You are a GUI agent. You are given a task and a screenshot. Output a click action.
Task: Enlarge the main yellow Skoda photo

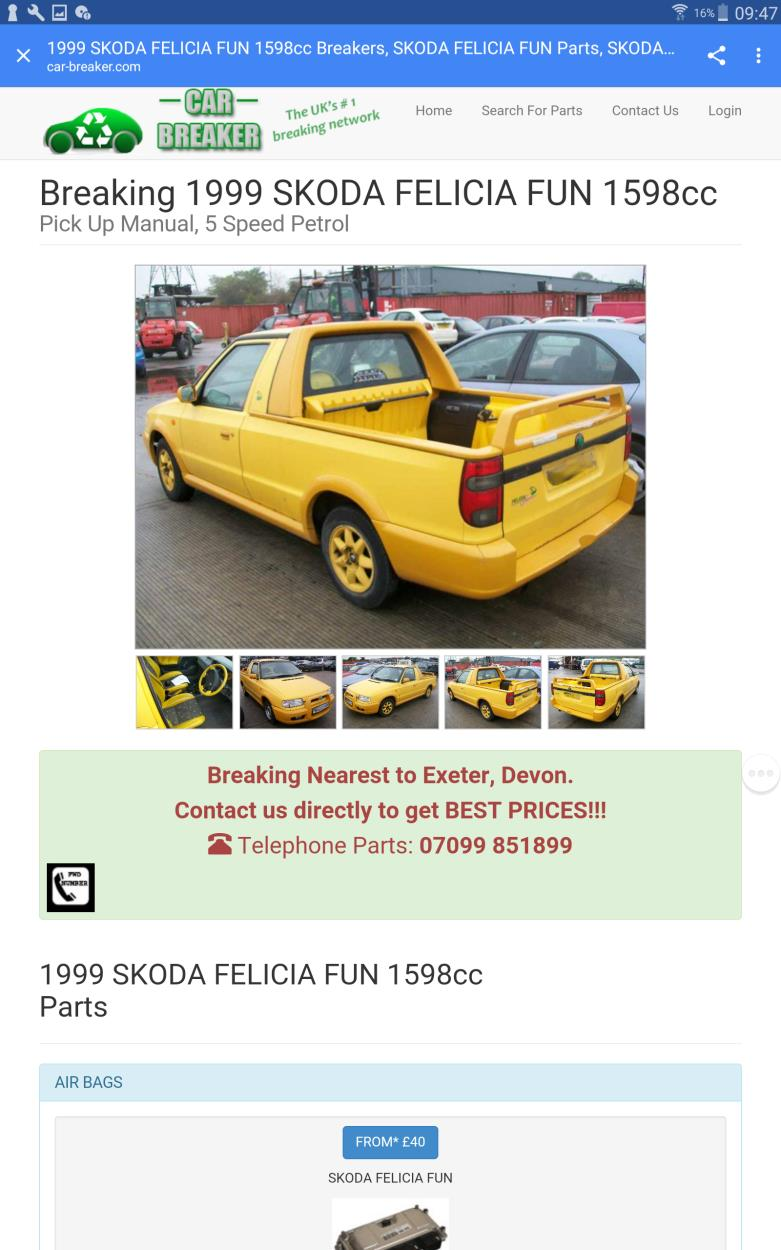click(x=390, y=456)
